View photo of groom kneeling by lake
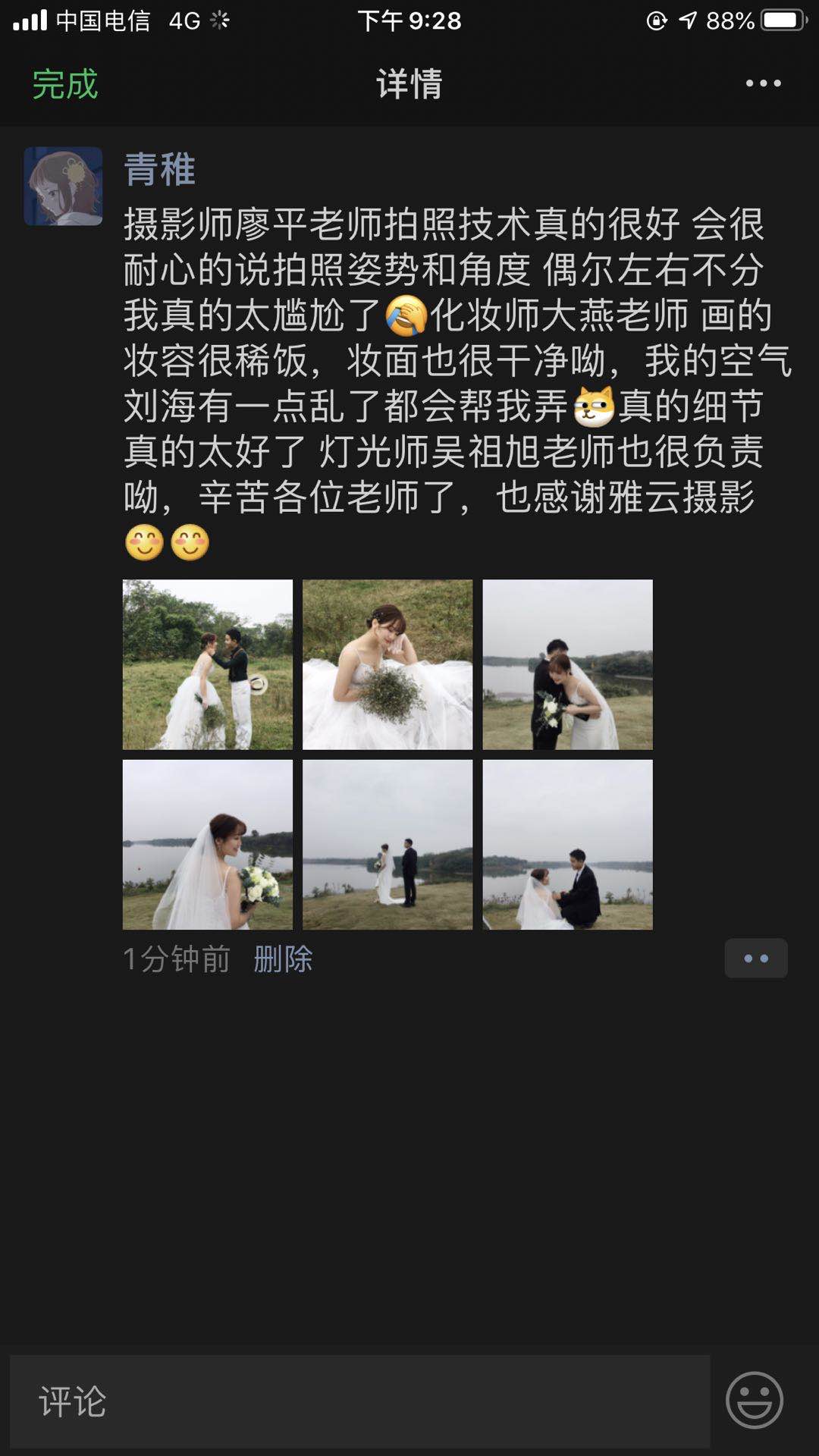Viewport: 819px width, 1456px height. click(567, 845)
